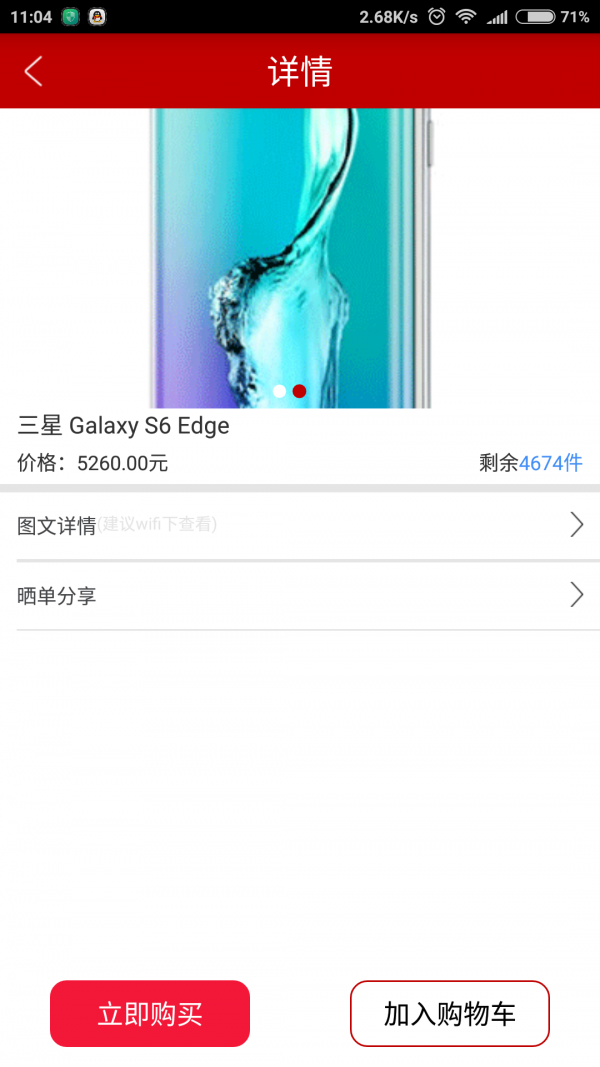Open the Galaxy S6 Edge product image

(290, 250)
